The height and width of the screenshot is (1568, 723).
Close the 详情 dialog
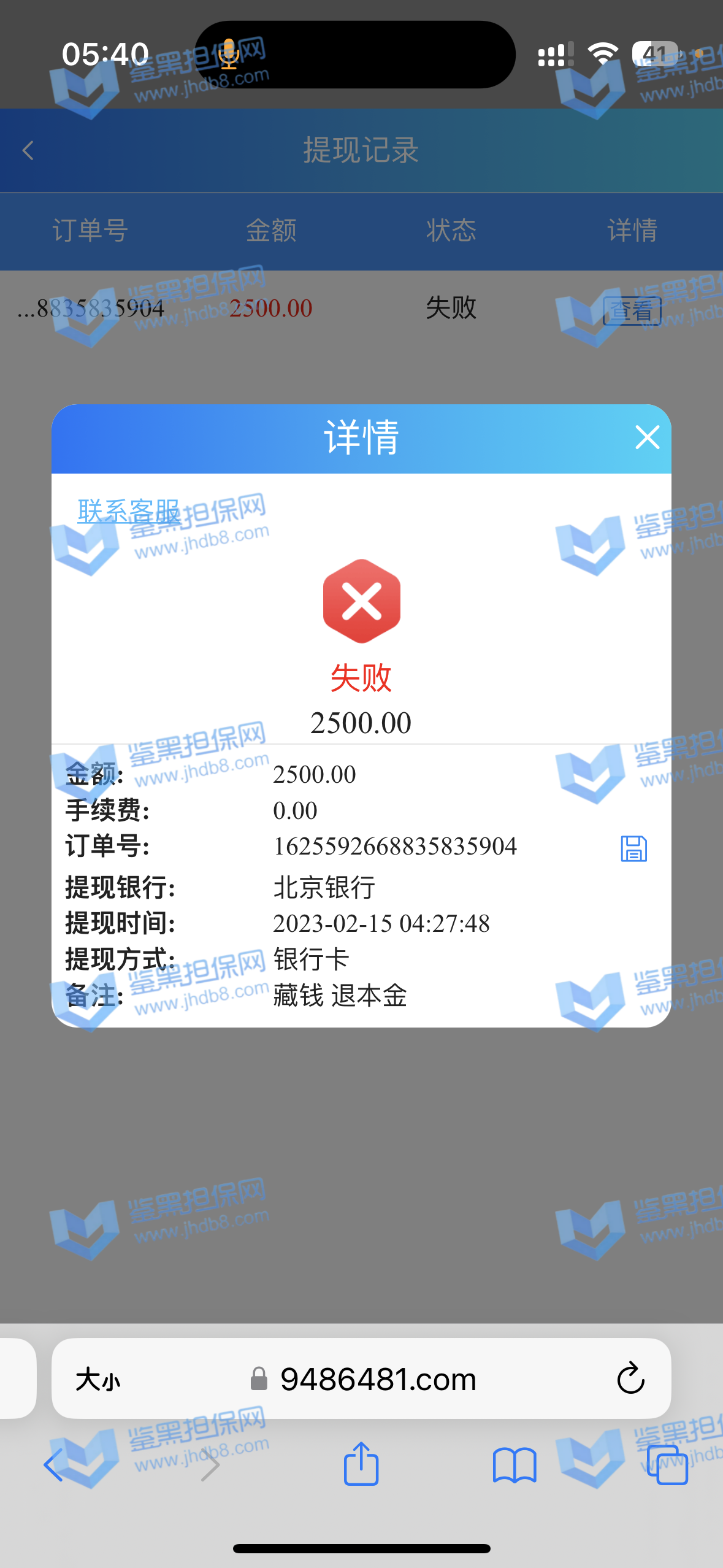point(647,438)
